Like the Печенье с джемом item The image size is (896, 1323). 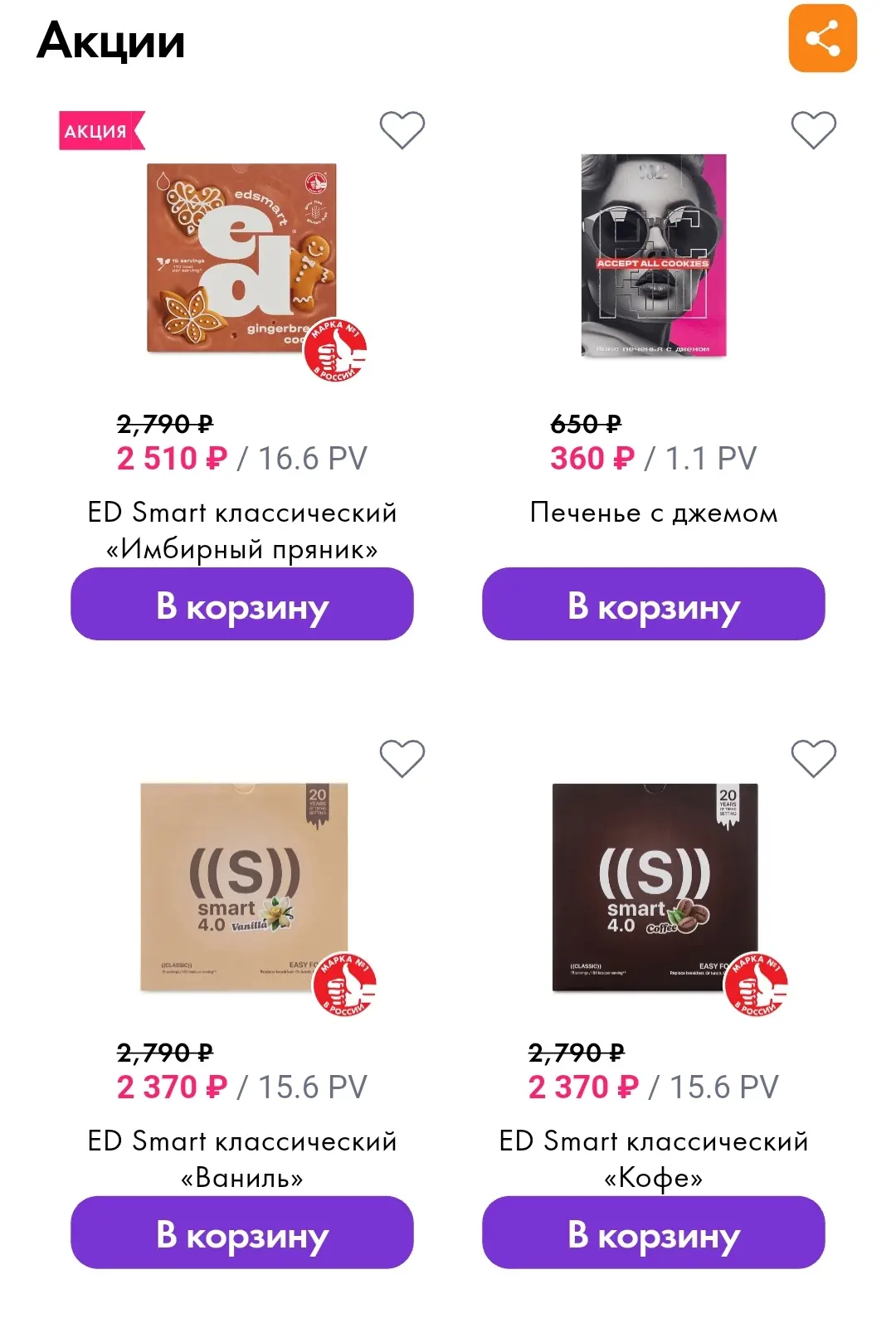pyautogui.click(x=813, y=130)
